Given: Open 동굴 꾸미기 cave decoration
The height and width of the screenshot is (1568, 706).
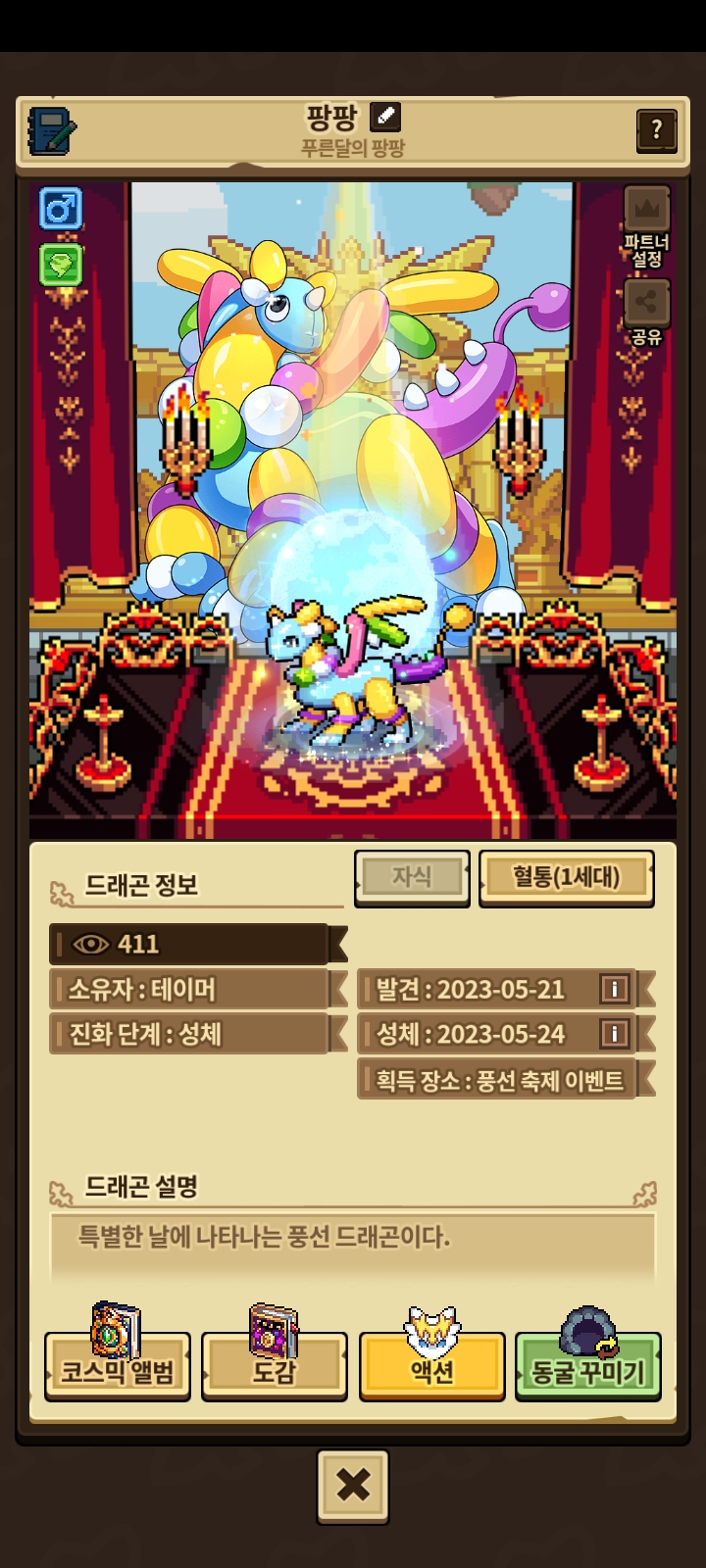Looking at the screenshot, I should pos(587,1365).
